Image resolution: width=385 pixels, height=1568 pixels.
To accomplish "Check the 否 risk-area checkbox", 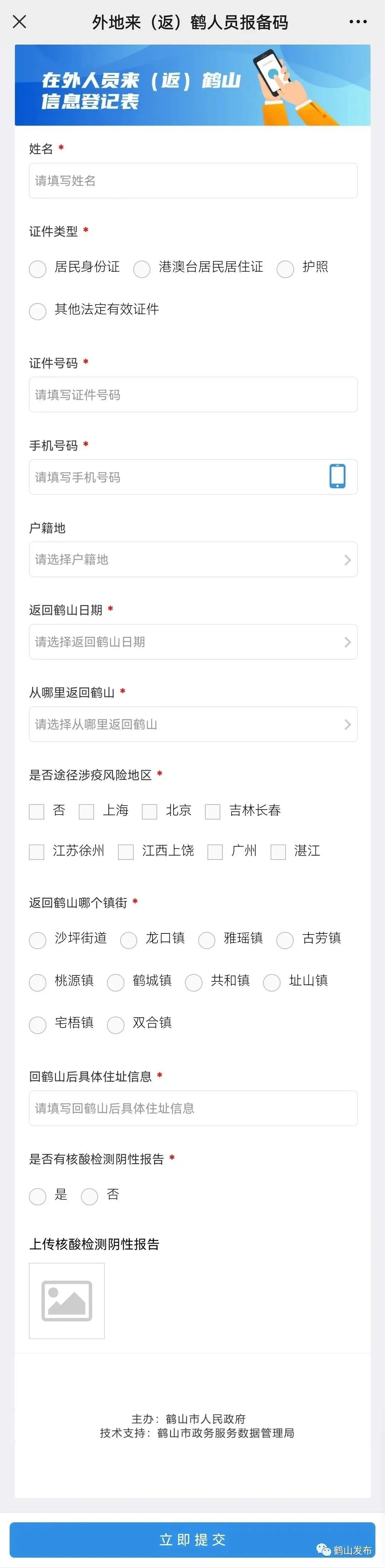I will point(37,811).
